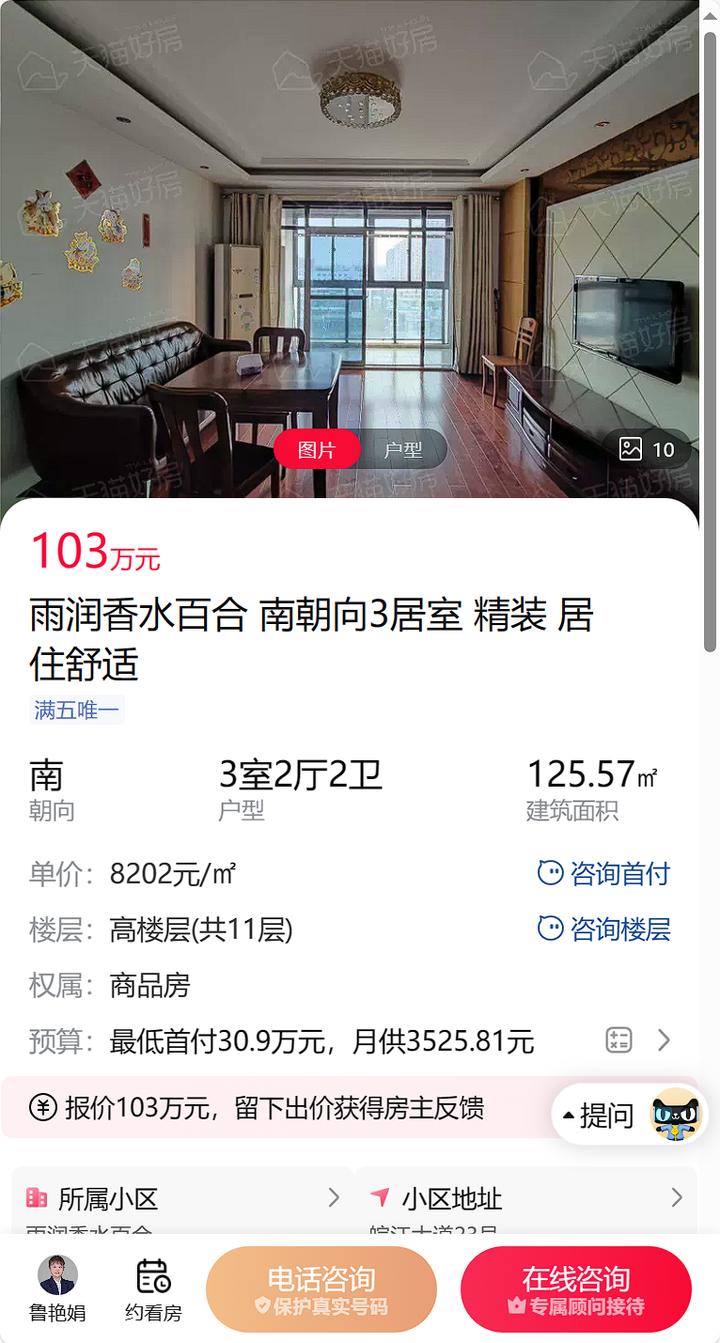Open budget details via the 预算 row arrow
Viewport: 720px width, 1343px height.
click(665, 1041)
